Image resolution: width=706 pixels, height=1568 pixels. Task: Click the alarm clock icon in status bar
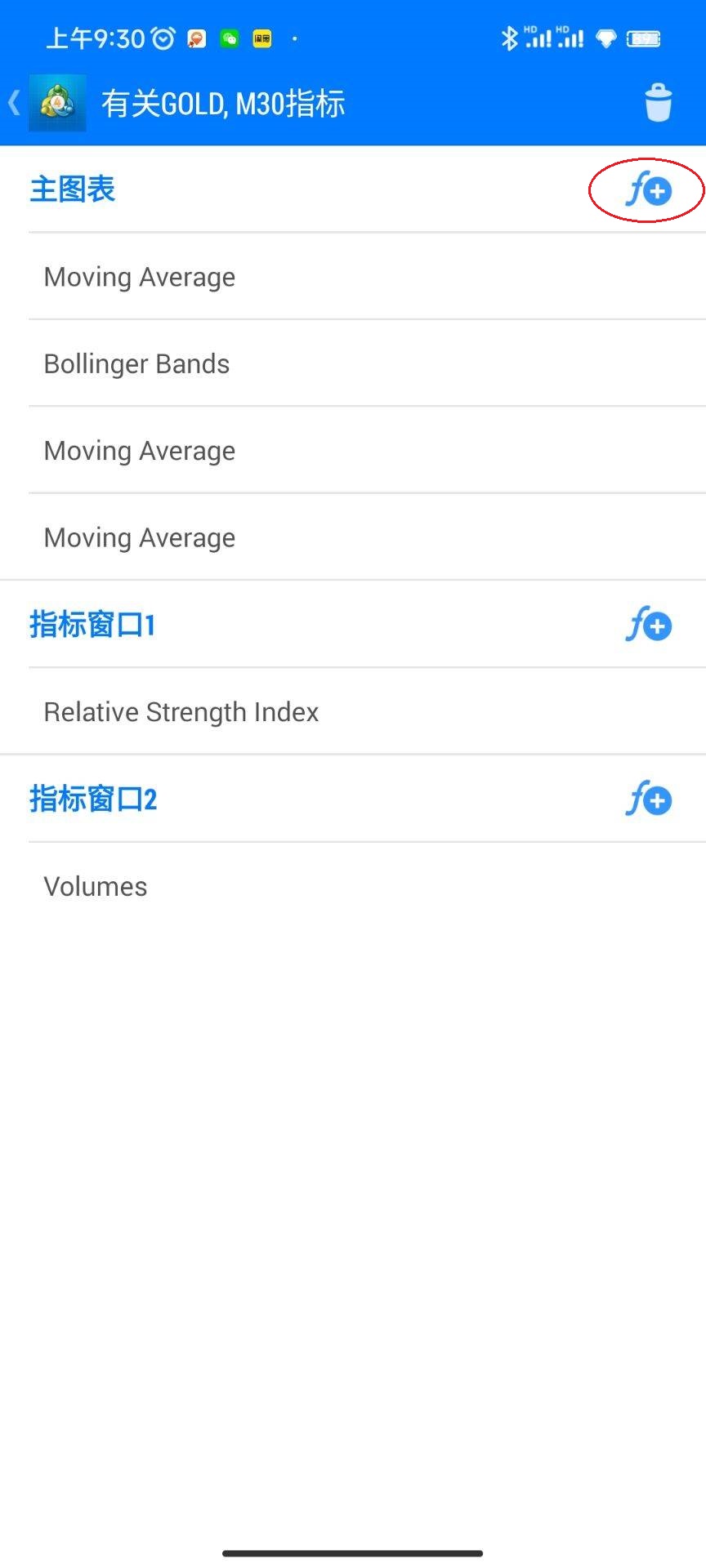pos(162,38)
